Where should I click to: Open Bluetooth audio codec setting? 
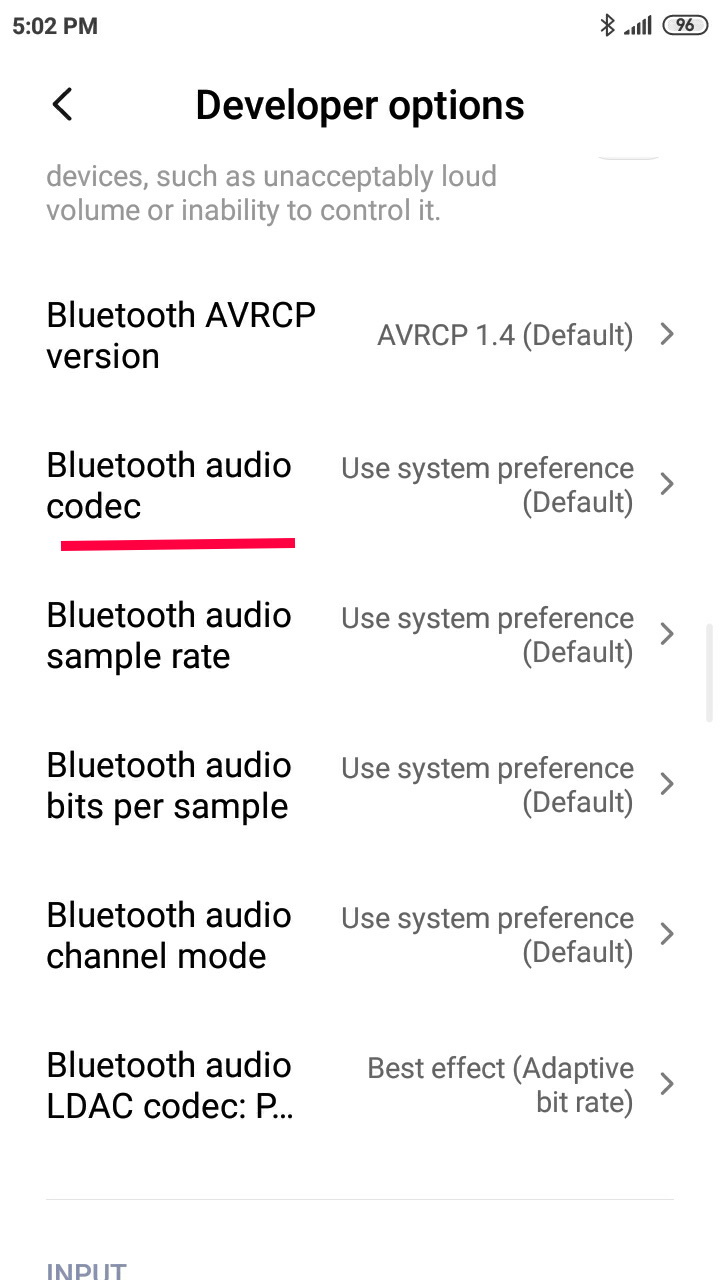(x=360, y=485)
